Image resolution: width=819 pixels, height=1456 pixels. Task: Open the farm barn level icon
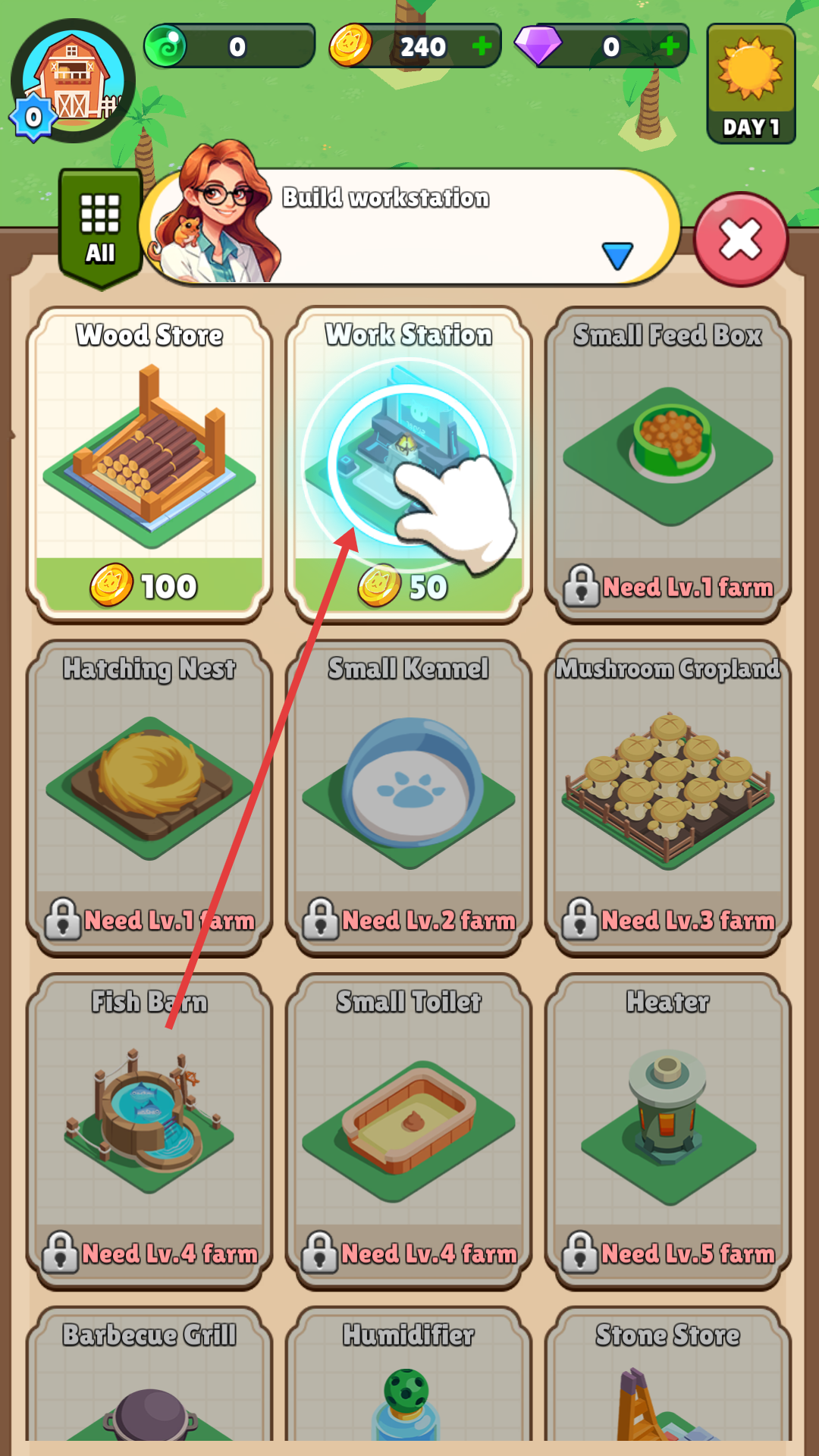(x=73, y=81)
